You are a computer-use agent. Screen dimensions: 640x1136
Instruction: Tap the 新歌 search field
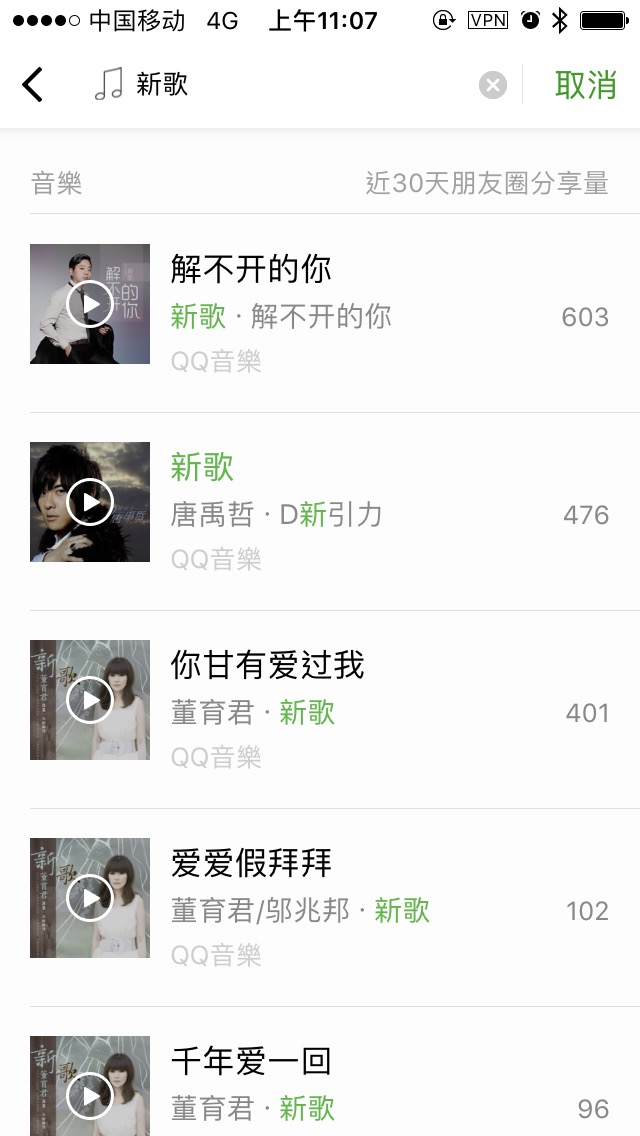coord(300,86)
